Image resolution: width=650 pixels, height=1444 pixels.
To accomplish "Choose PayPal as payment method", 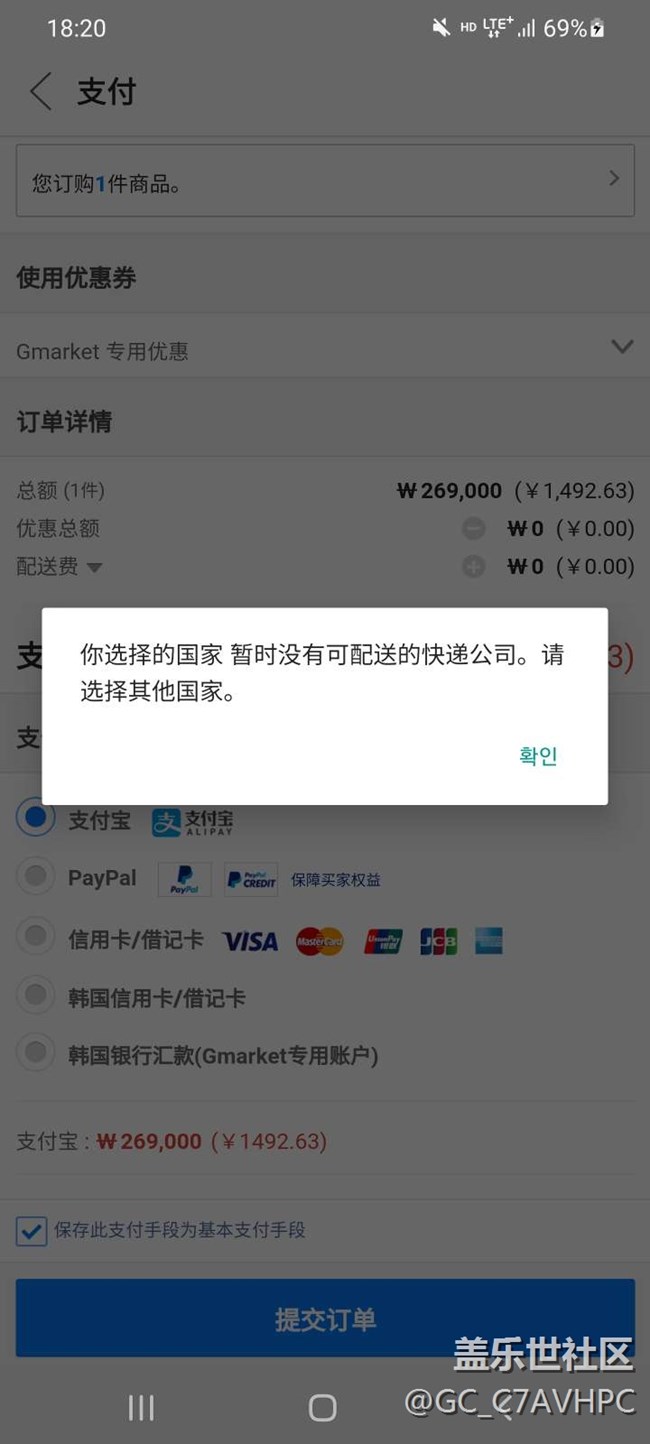I will tap(36, 877).
